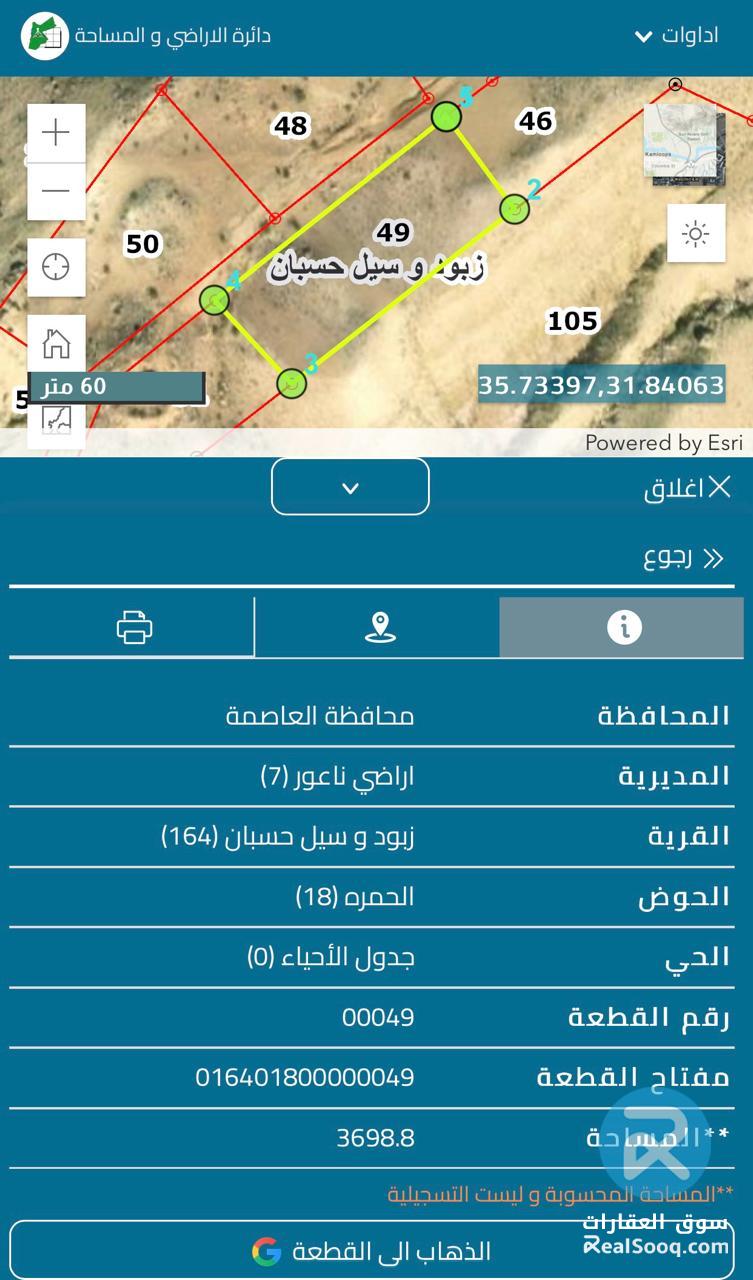This screenshot has width=753, height=1280.
Task: Return map to home extent
Action: 56,343
